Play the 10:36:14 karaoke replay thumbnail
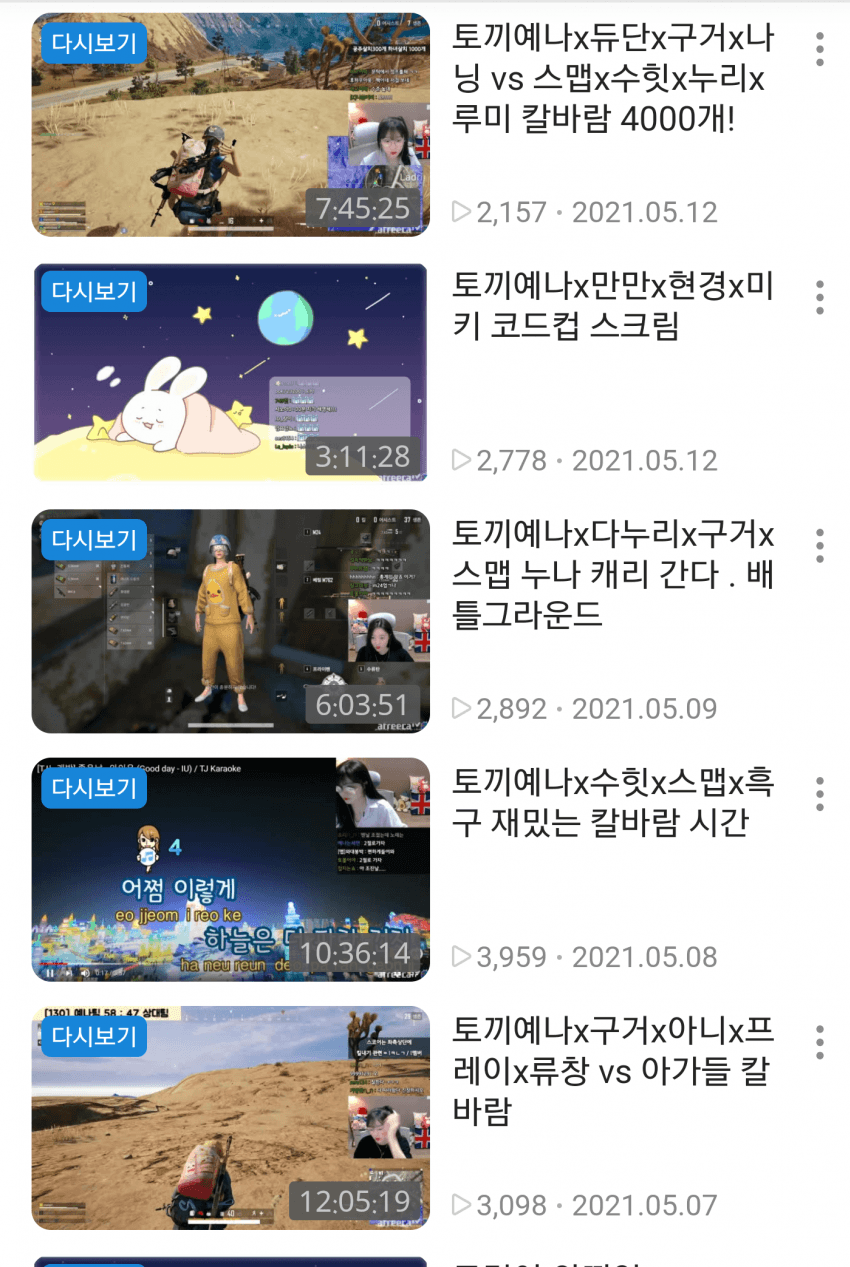This screenshot has width=850, height=1267. click(x=230, y=869)
